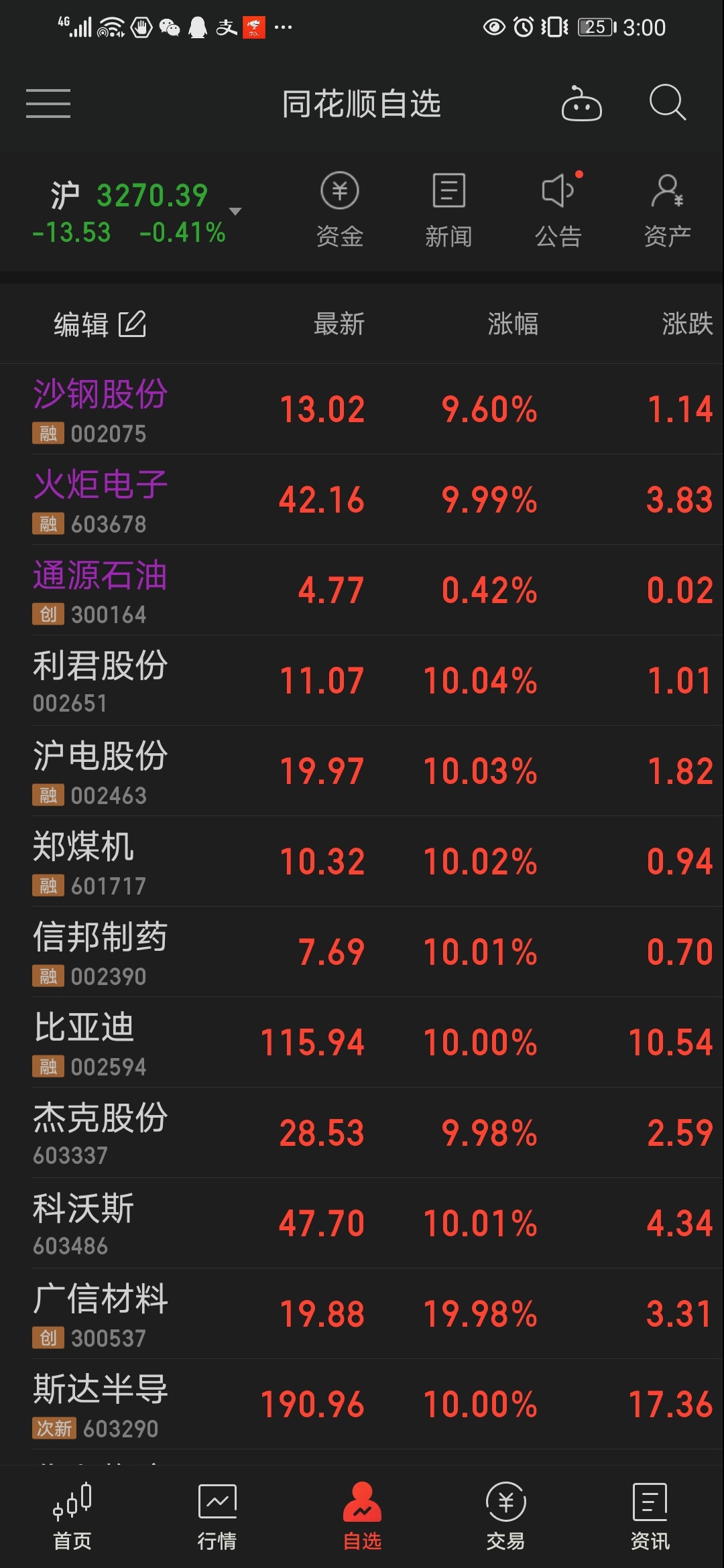Open 公告 announcements
Image resolution: width=724 pixels, height=1568 pixels.
pyautogui.click(x=558, y=210)
